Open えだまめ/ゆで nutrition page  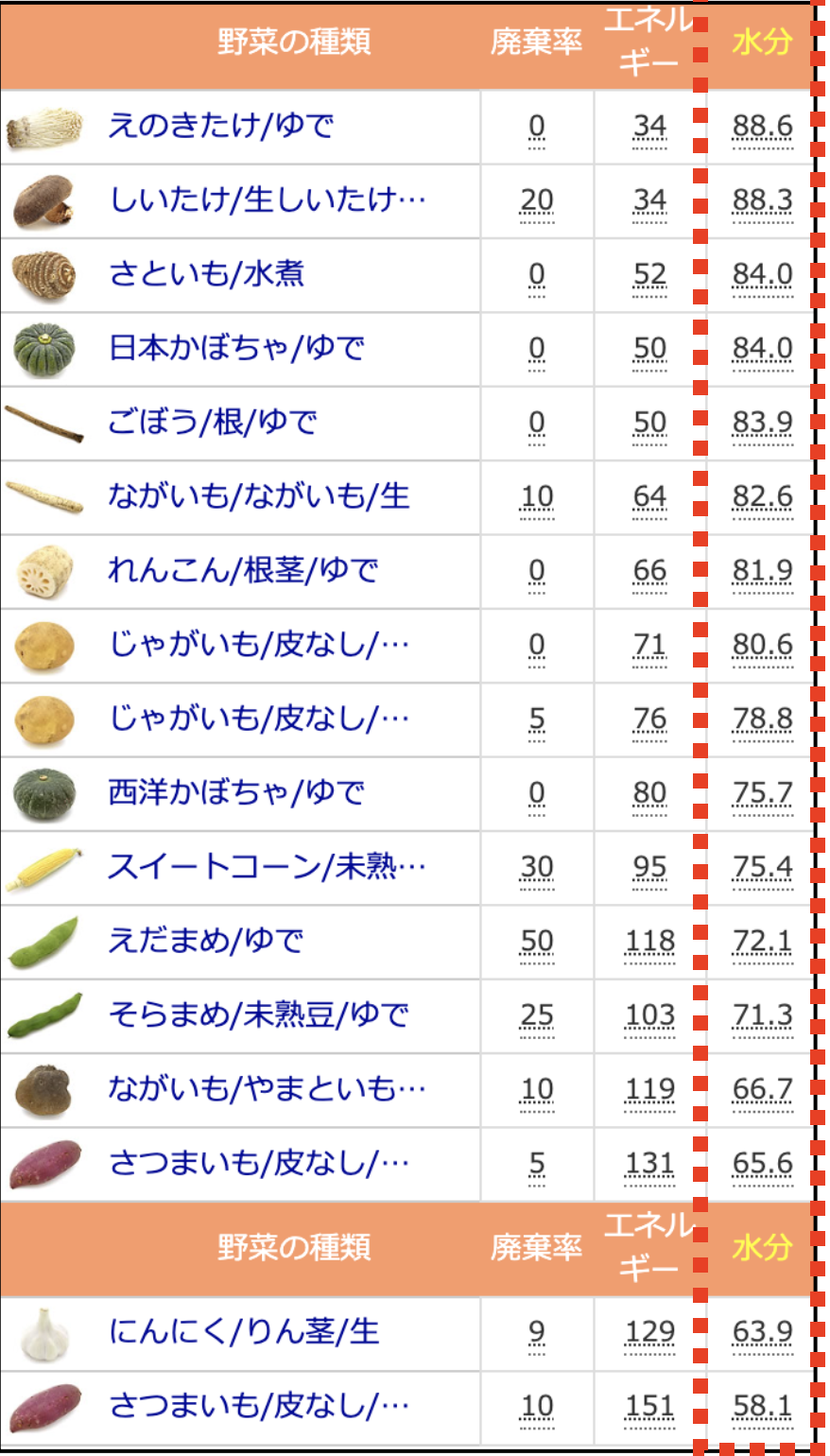205,941
